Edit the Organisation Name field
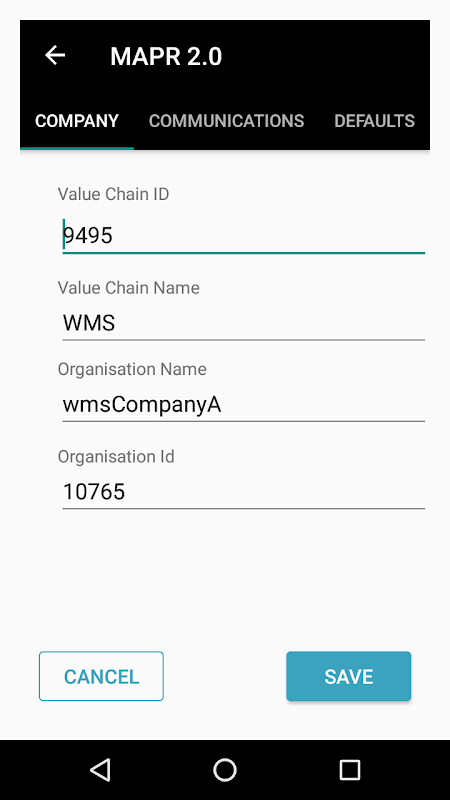The height and width of the screenshot is (800, 450). coord(243,405)
